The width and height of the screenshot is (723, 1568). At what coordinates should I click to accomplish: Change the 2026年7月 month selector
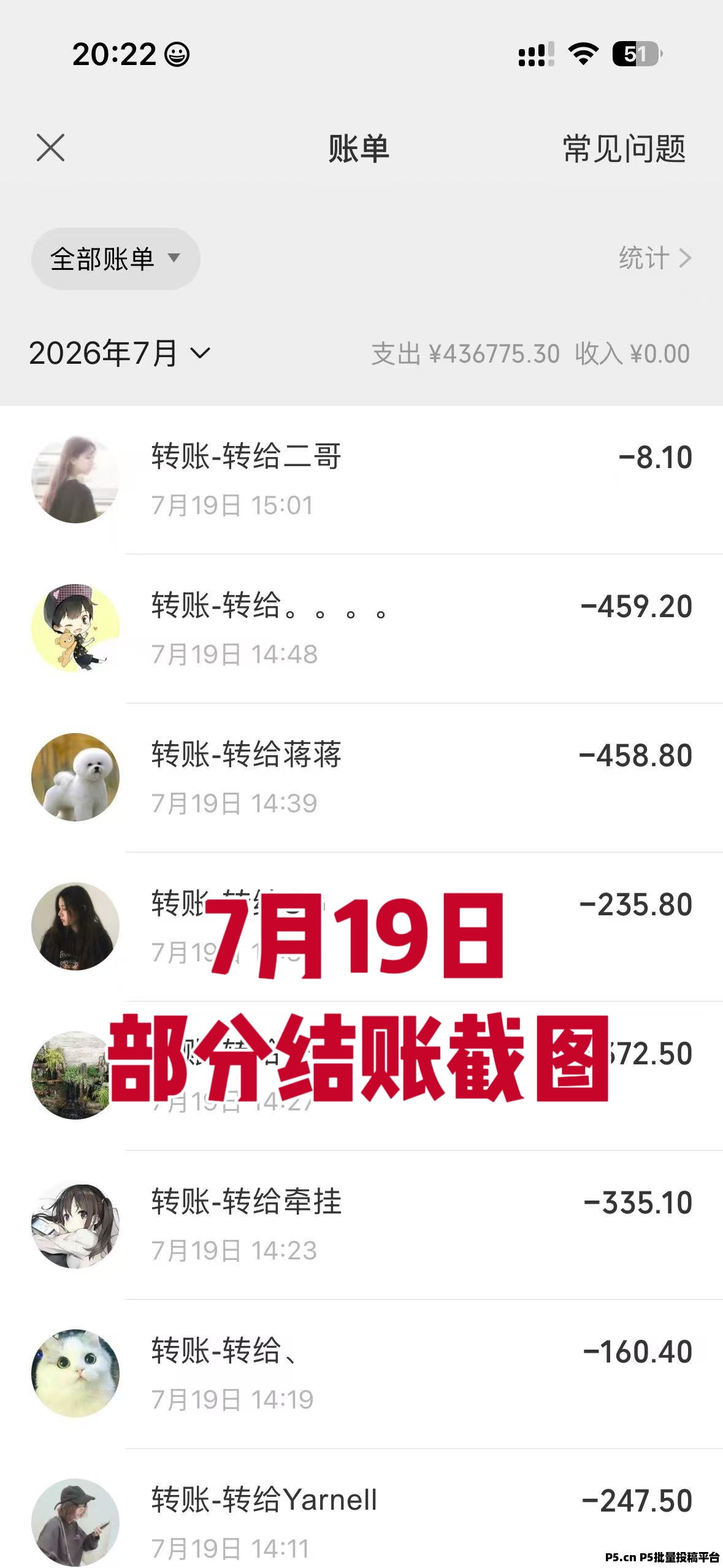pos(120,354)
